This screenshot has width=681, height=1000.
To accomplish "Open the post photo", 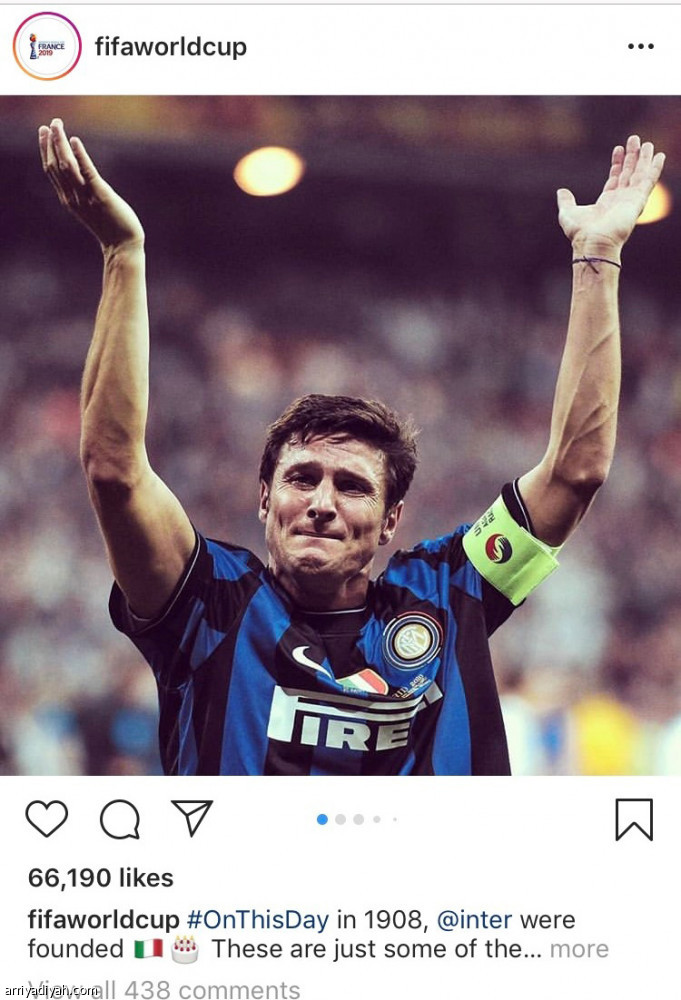I will (x=340, y=435).
